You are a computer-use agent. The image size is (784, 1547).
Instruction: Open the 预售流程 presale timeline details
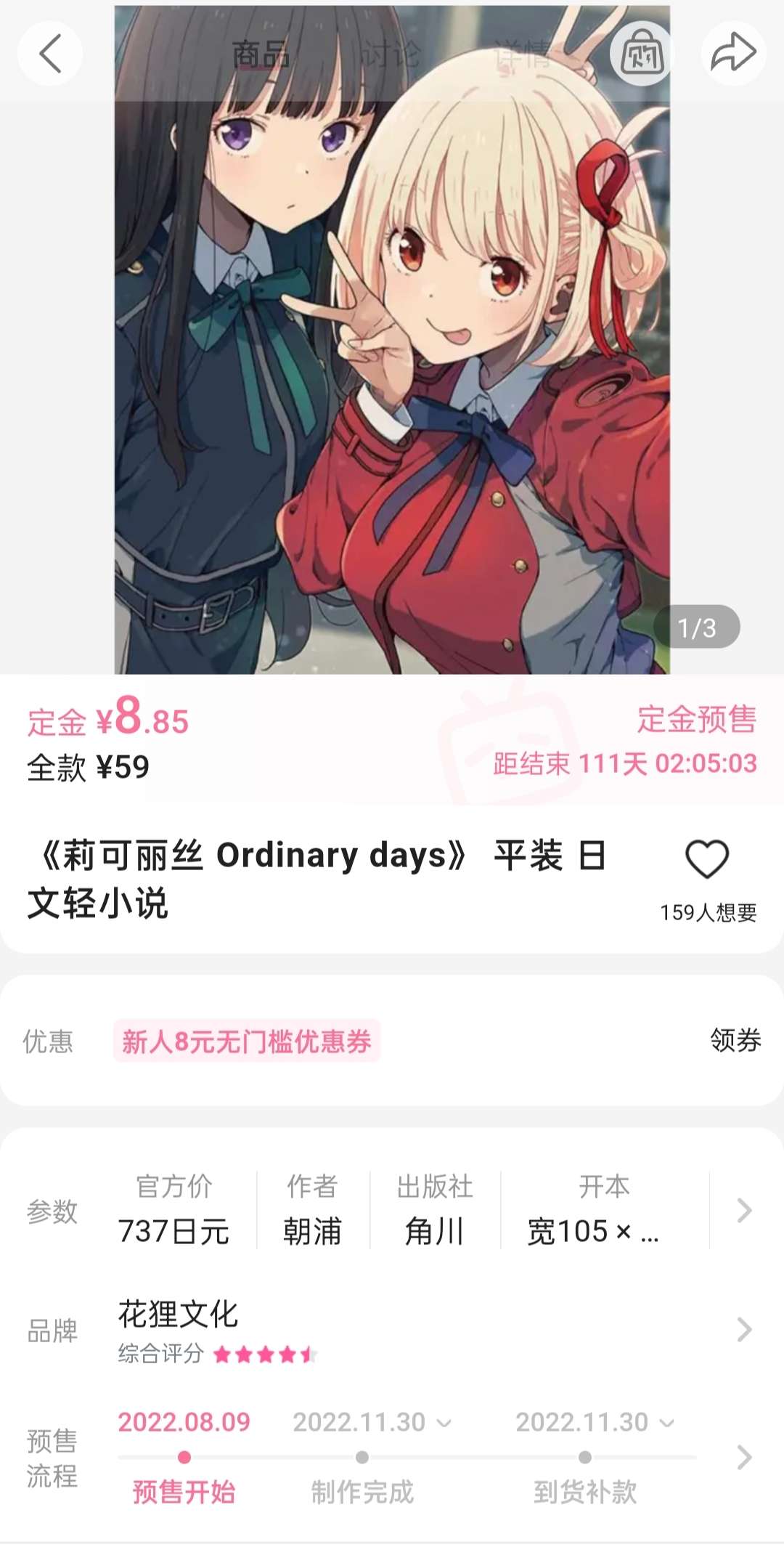743,1457
